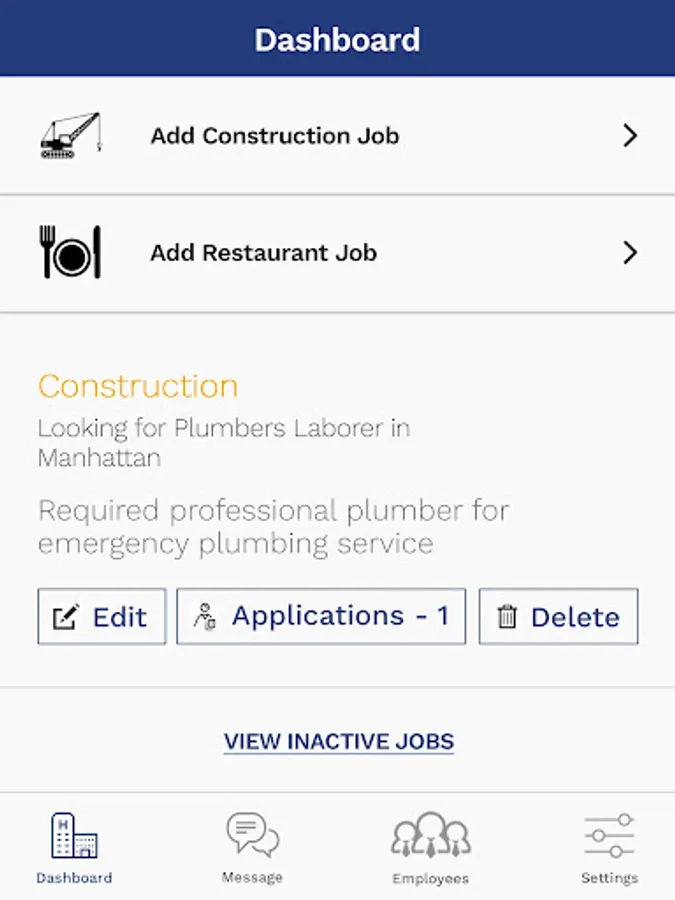View applications for the plumber job

coord(321,616)
